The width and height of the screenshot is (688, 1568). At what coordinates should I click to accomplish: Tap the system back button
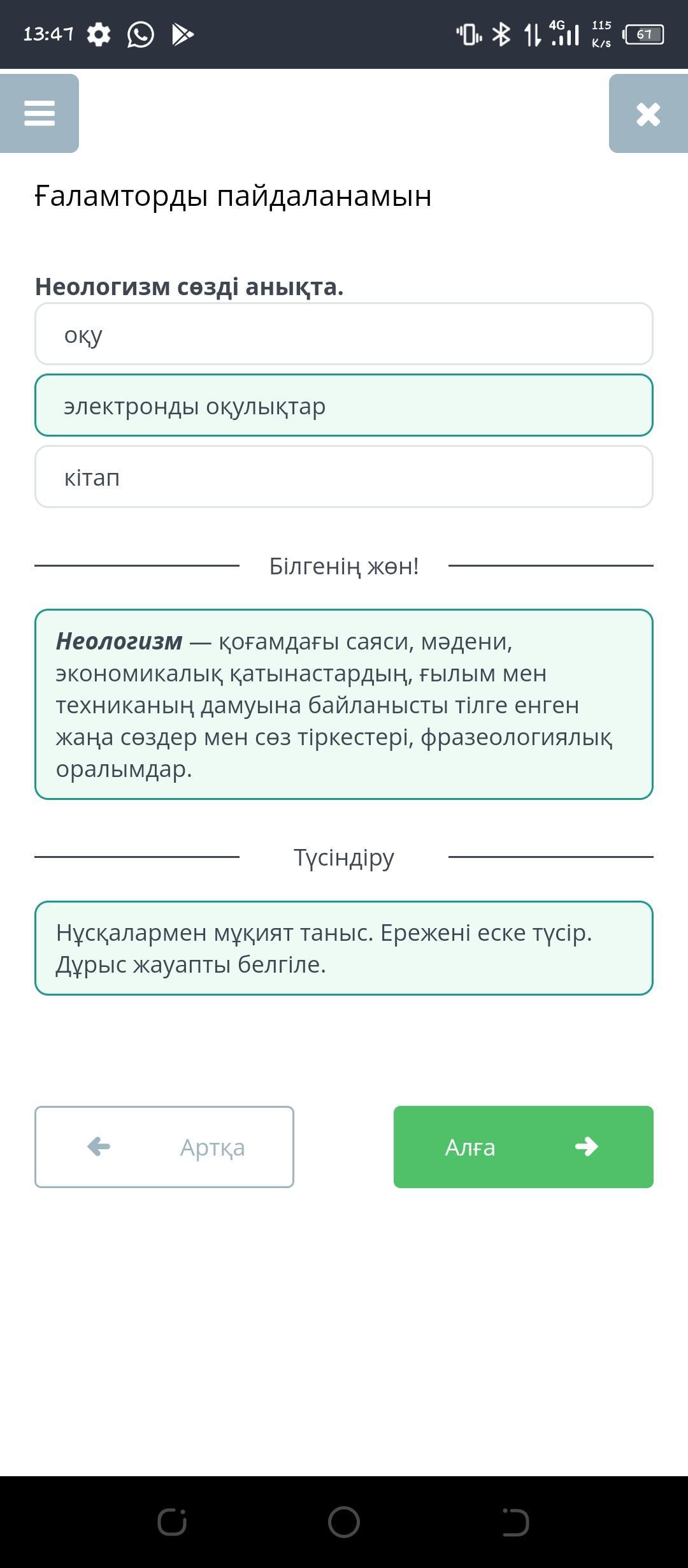[515, 1522]
